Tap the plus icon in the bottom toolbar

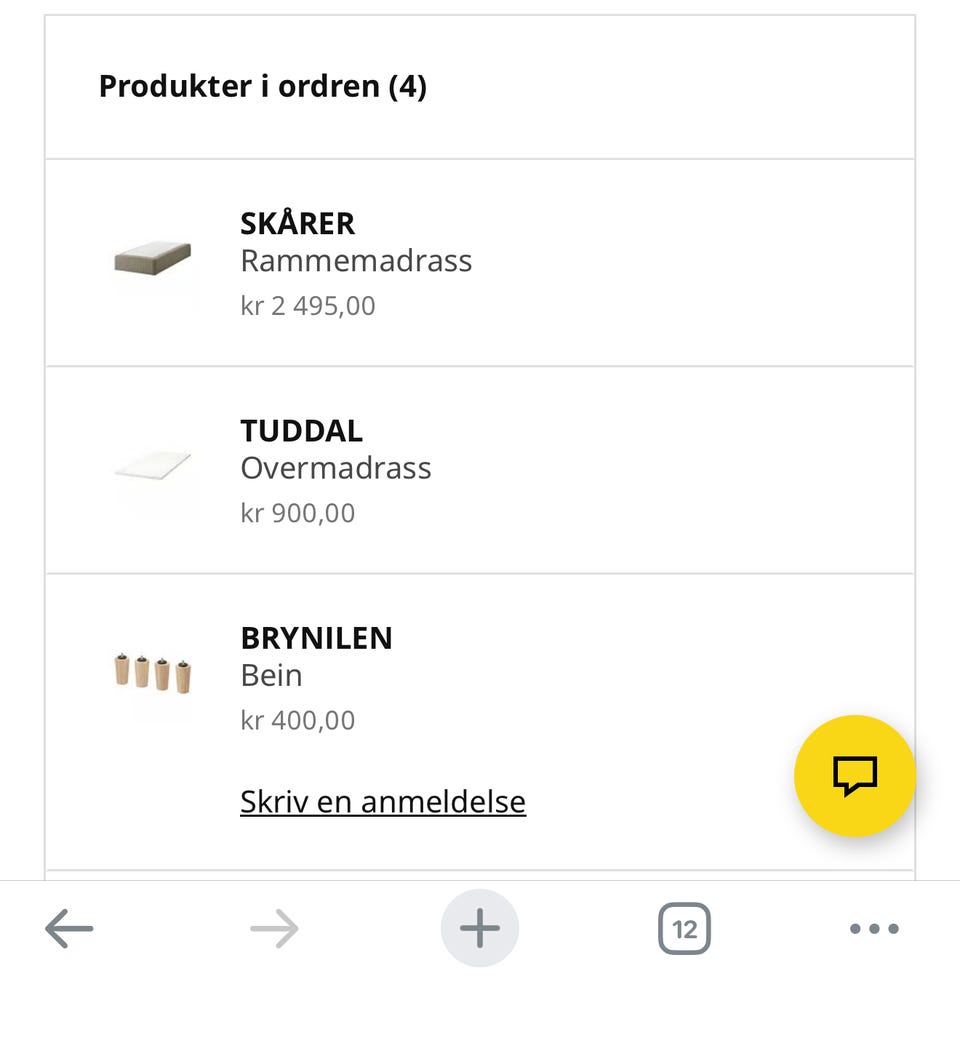click(480, 927)
